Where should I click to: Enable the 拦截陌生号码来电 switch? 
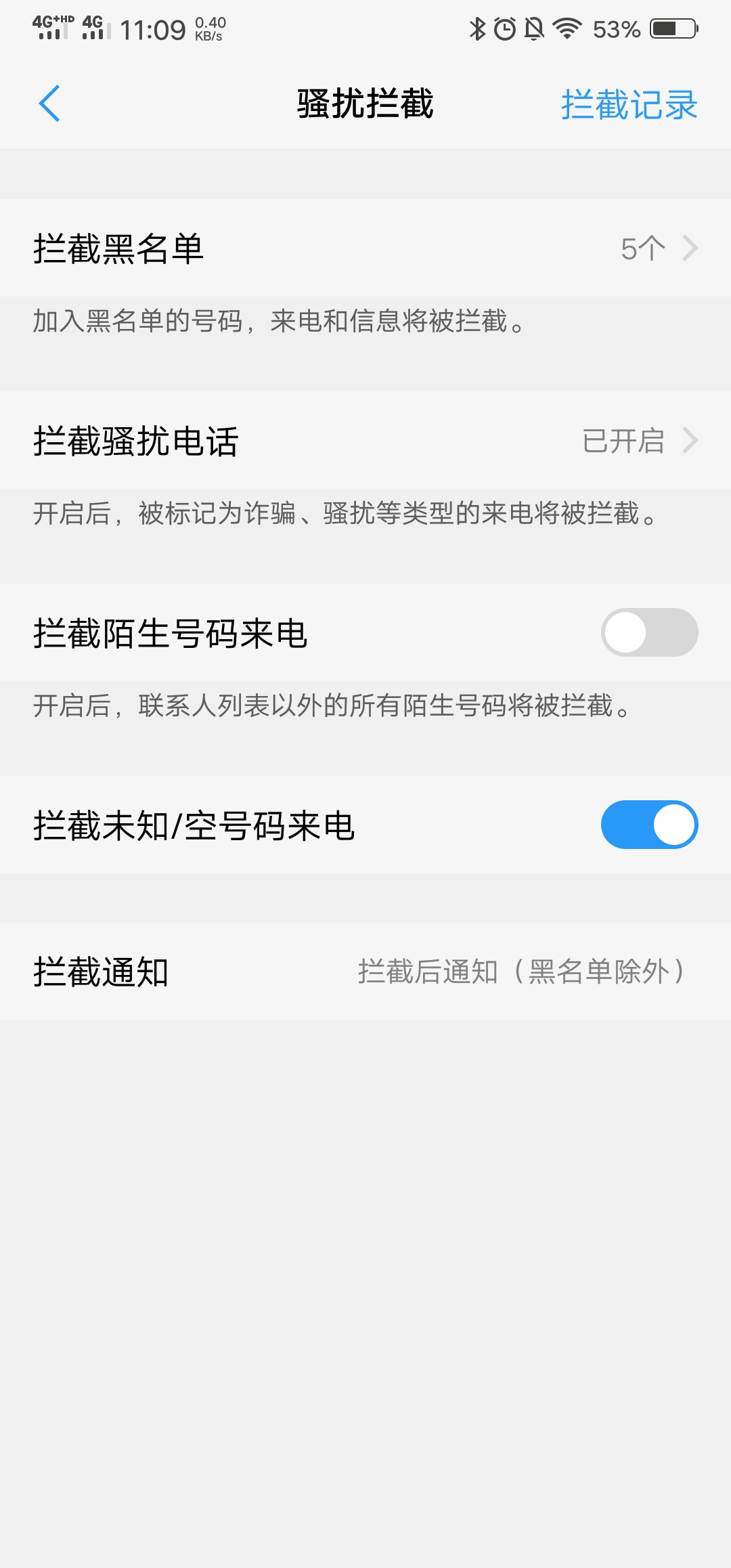coord(648,633)
